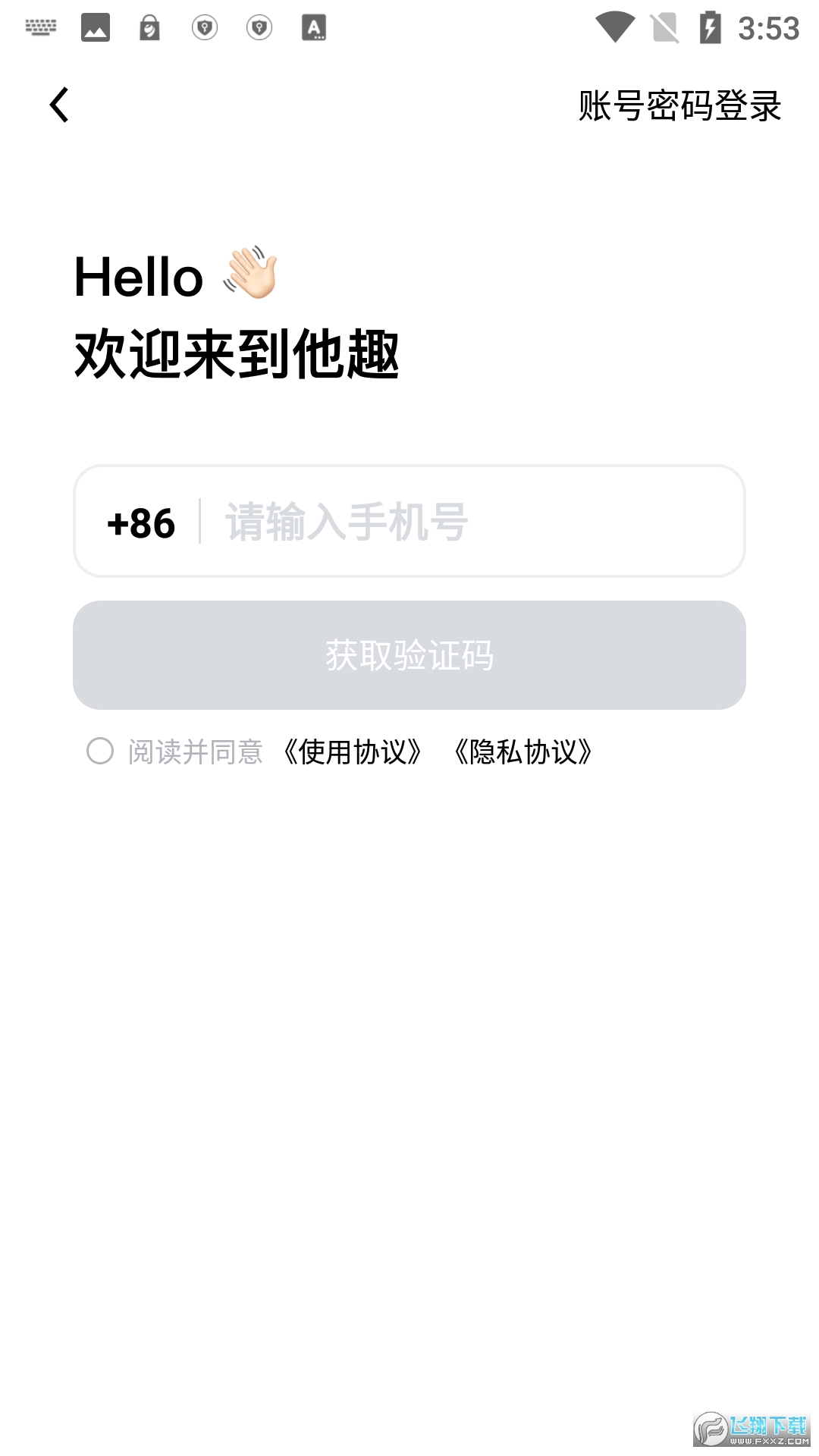Toggle agreement acceptance next to 阅读并同意

[x=194, y=752]
